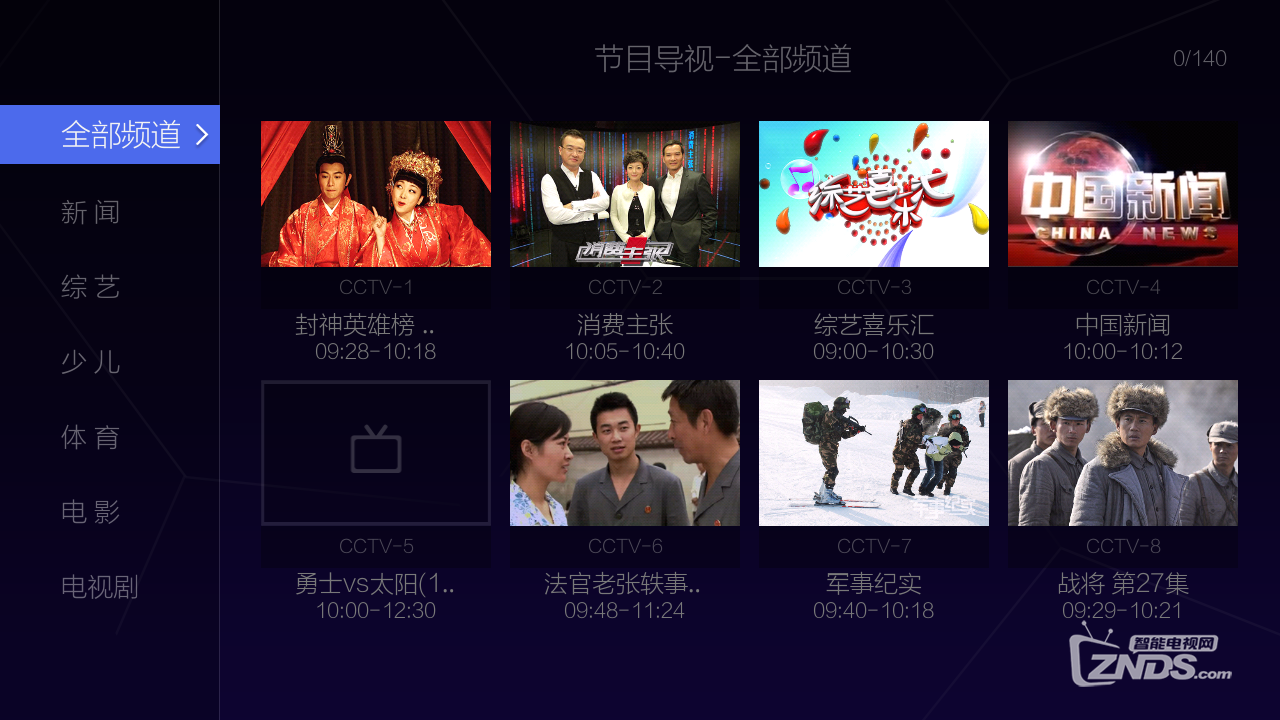Switch to the 综艺 category
This screenshot has height=720, width=1280.
click(x=91, y=288)
